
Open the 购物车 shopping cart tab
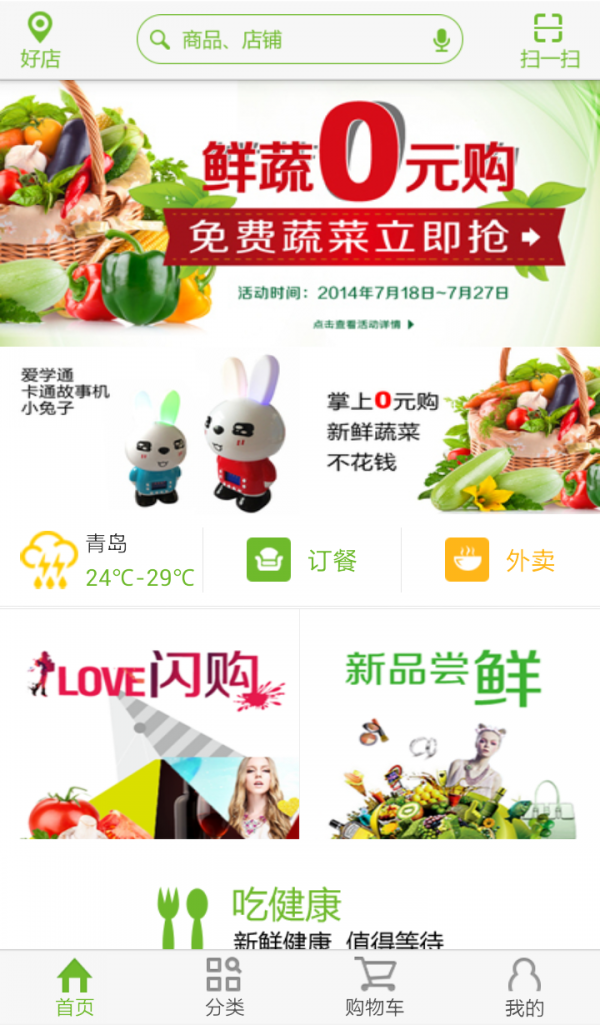pos(375,988)
